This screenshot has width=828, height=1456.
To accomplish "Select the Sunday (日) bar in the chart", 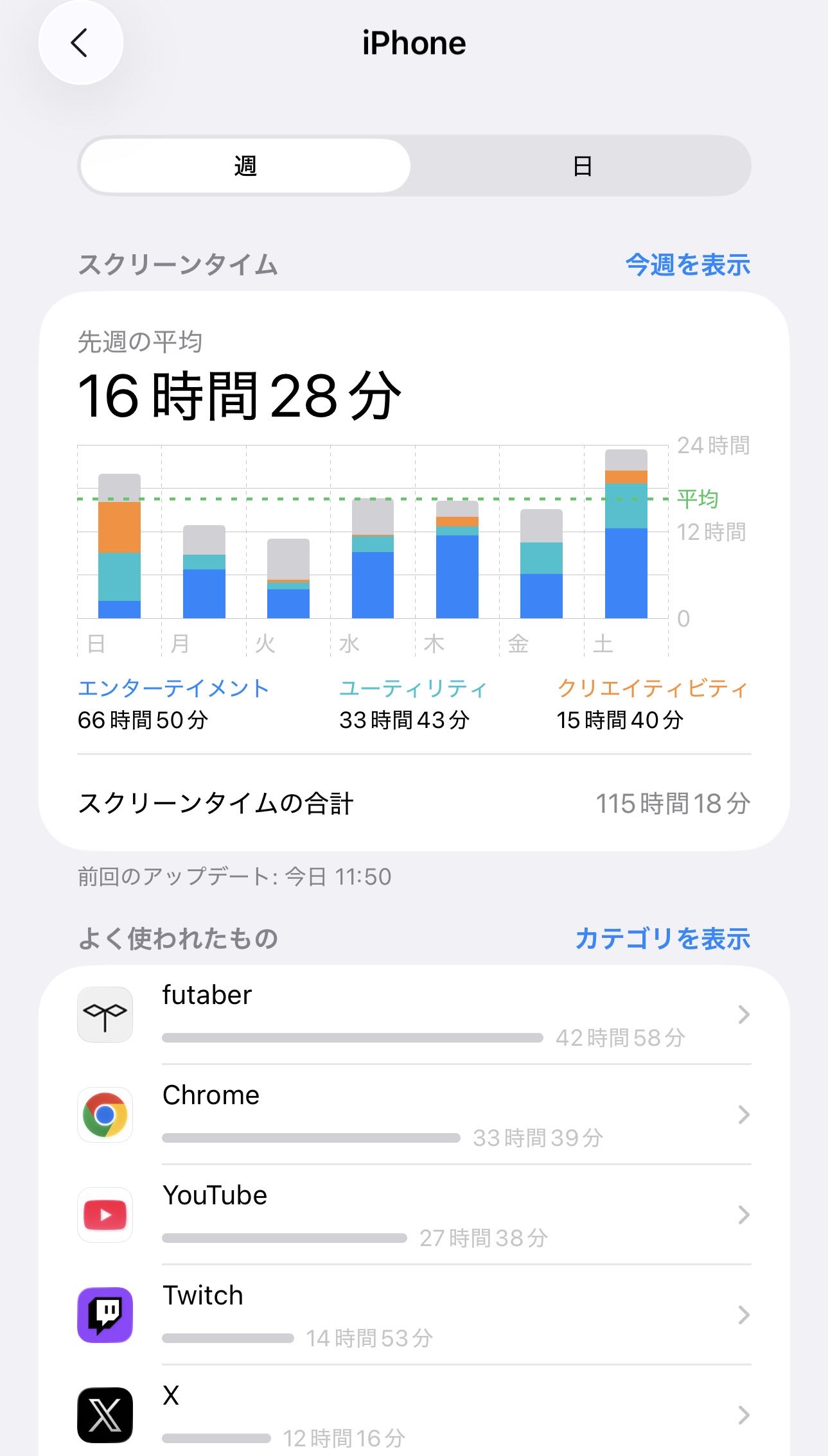I will tap(119, 546).
